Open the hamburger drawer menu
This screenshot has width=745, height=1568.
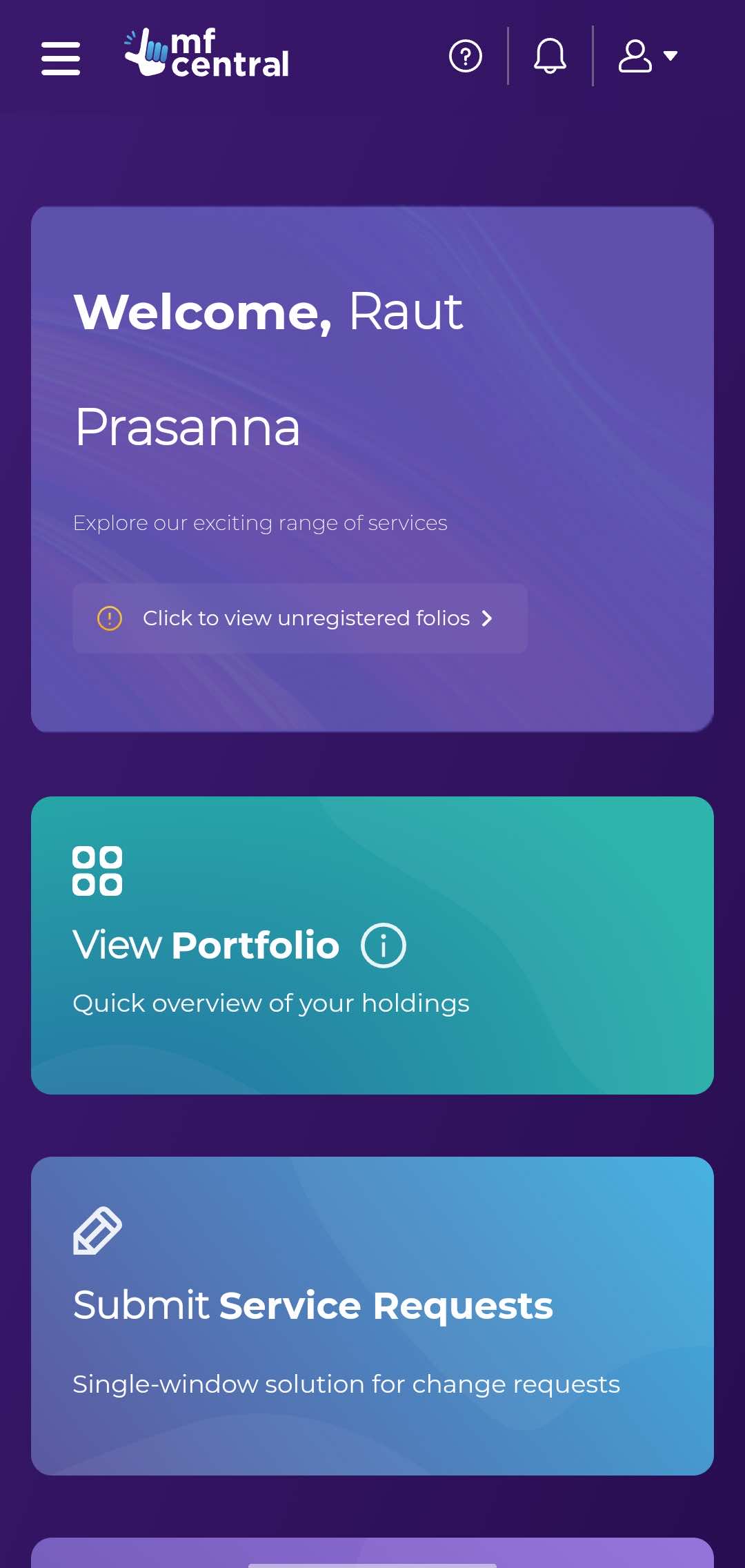[x=61, y=58]
